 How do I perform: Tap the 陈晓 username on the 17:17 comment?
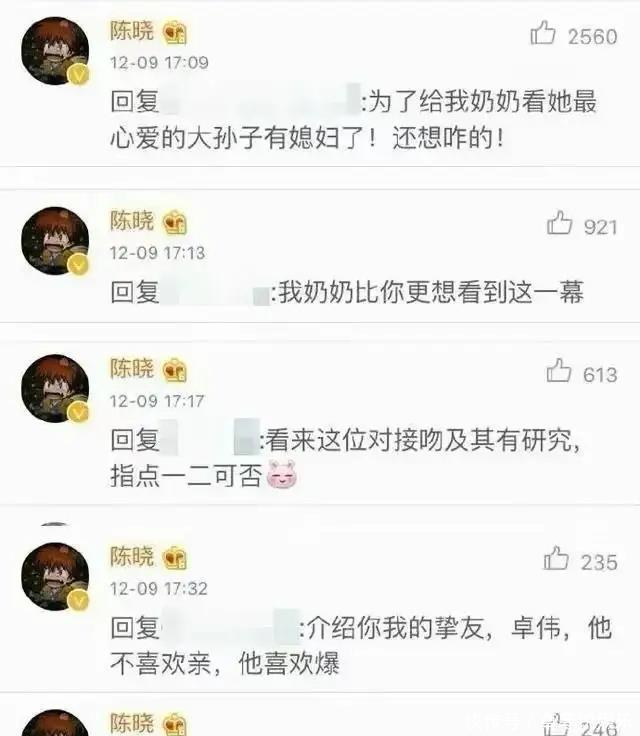(132, 370)
